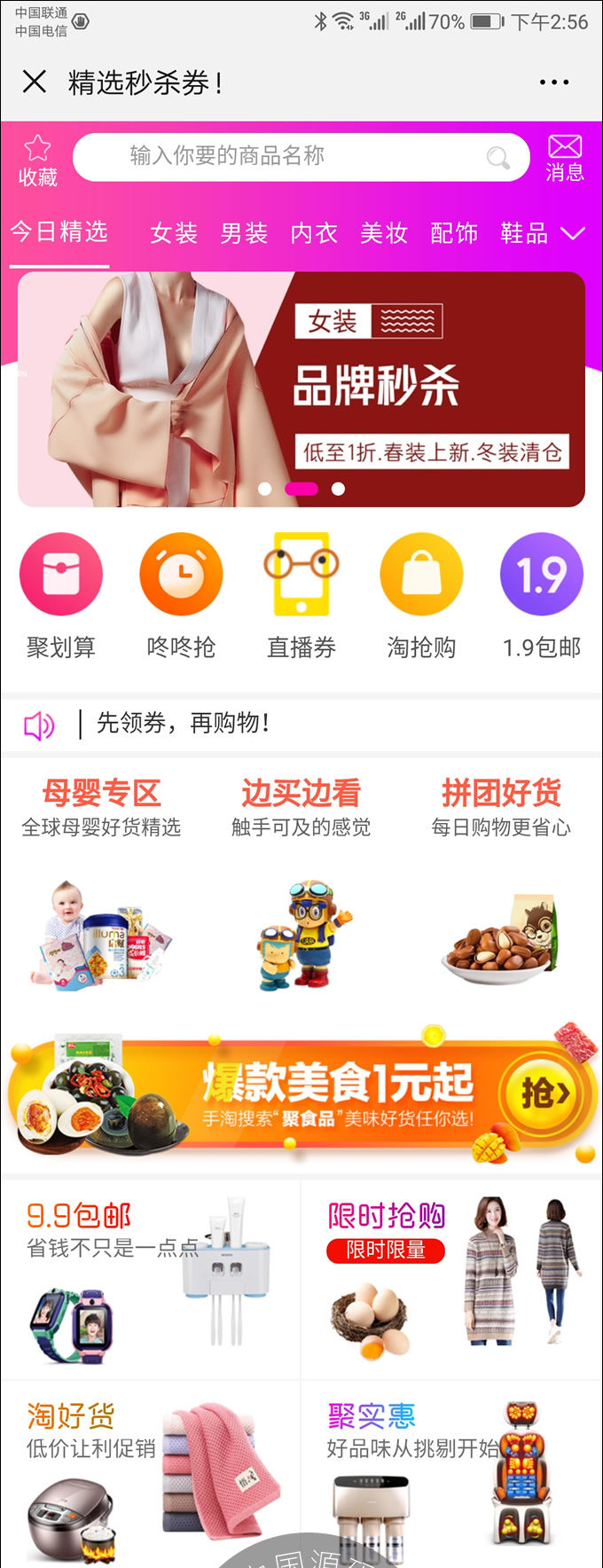This screenshot has width=603, height=1568.
Task: Close the 精选秒杀券 page
Action: pos(35,82)
